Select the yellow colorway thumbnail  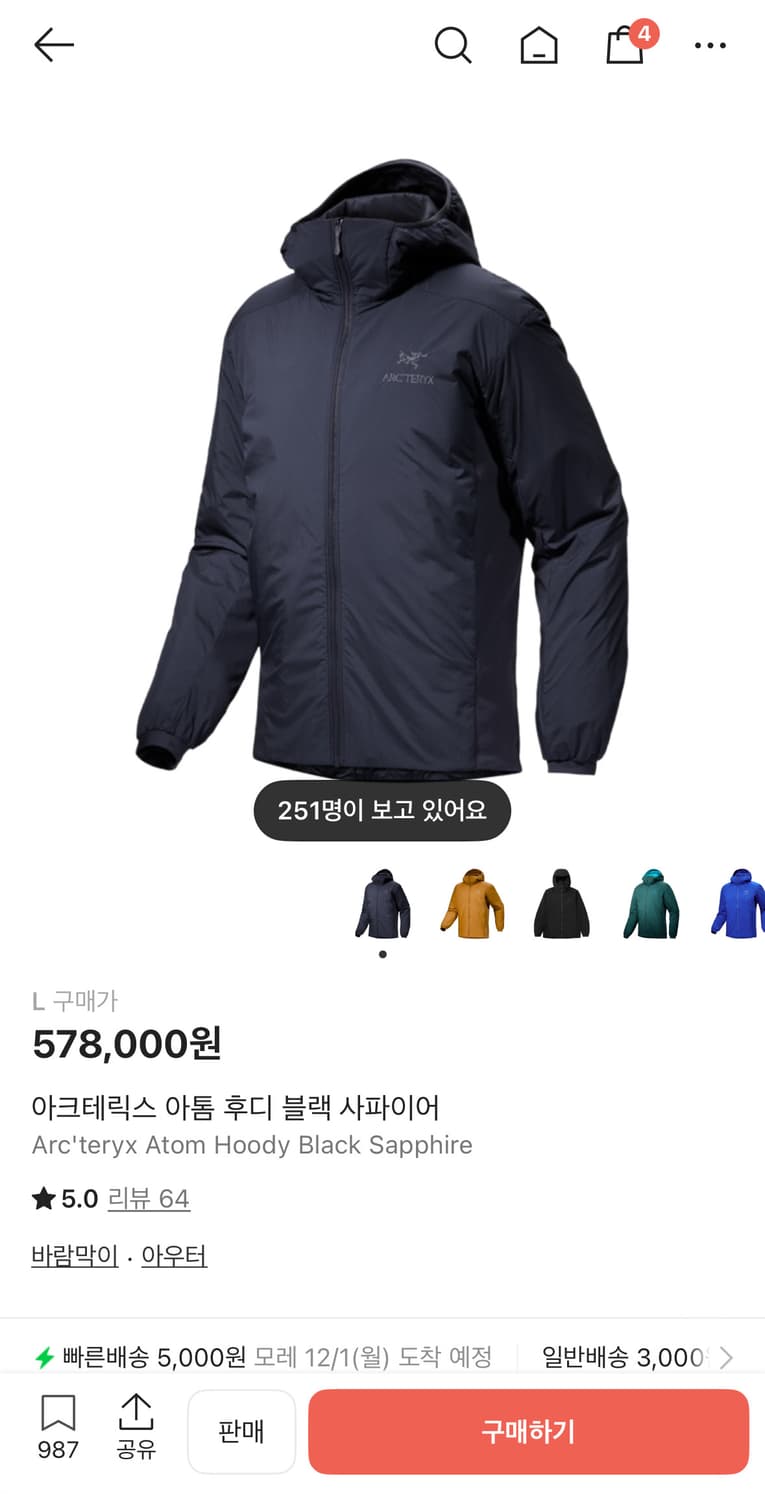pyautogui.click(x=472, y=903)
